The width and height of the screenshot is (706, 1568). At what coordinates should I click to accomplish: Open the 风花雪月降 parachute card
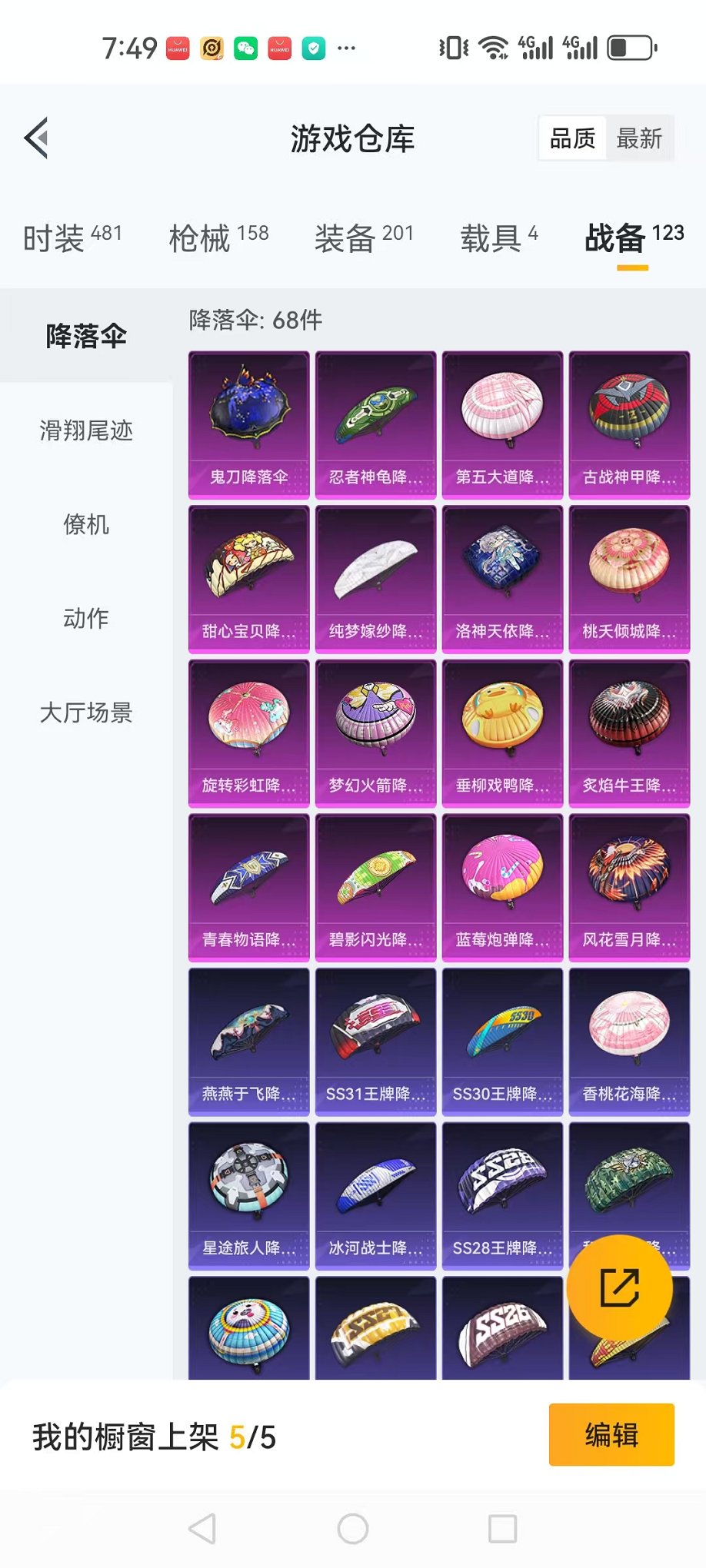click(x=629, y=887)
